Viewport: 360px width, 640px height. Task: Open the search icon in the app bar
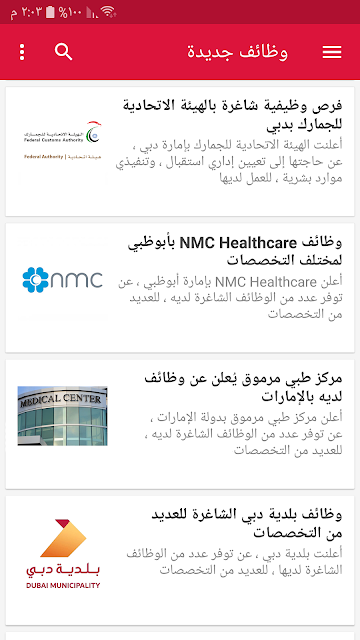tap(63, 52)
